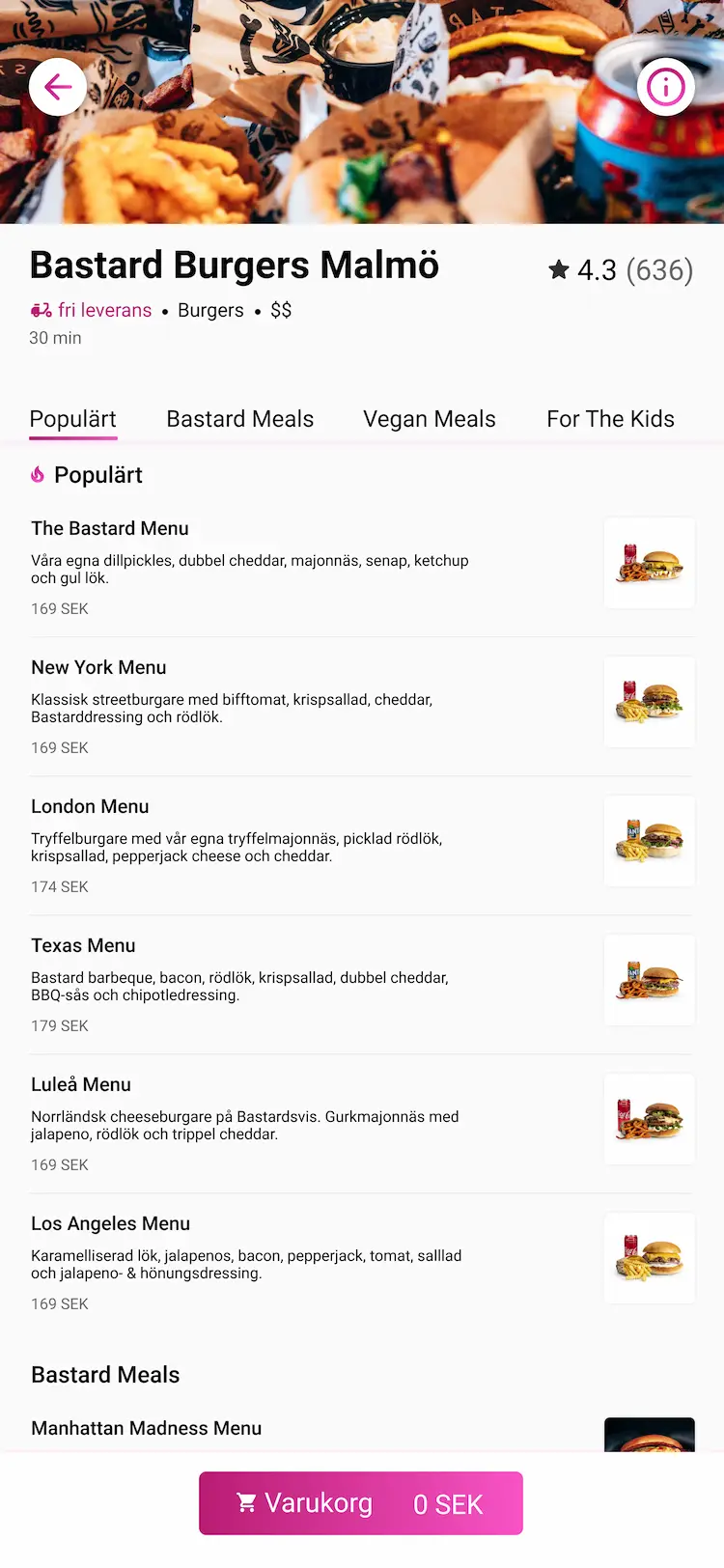
Task: Switch to the Bastard Meals tab
Action: pyautogui.click(x=240, y=419)
